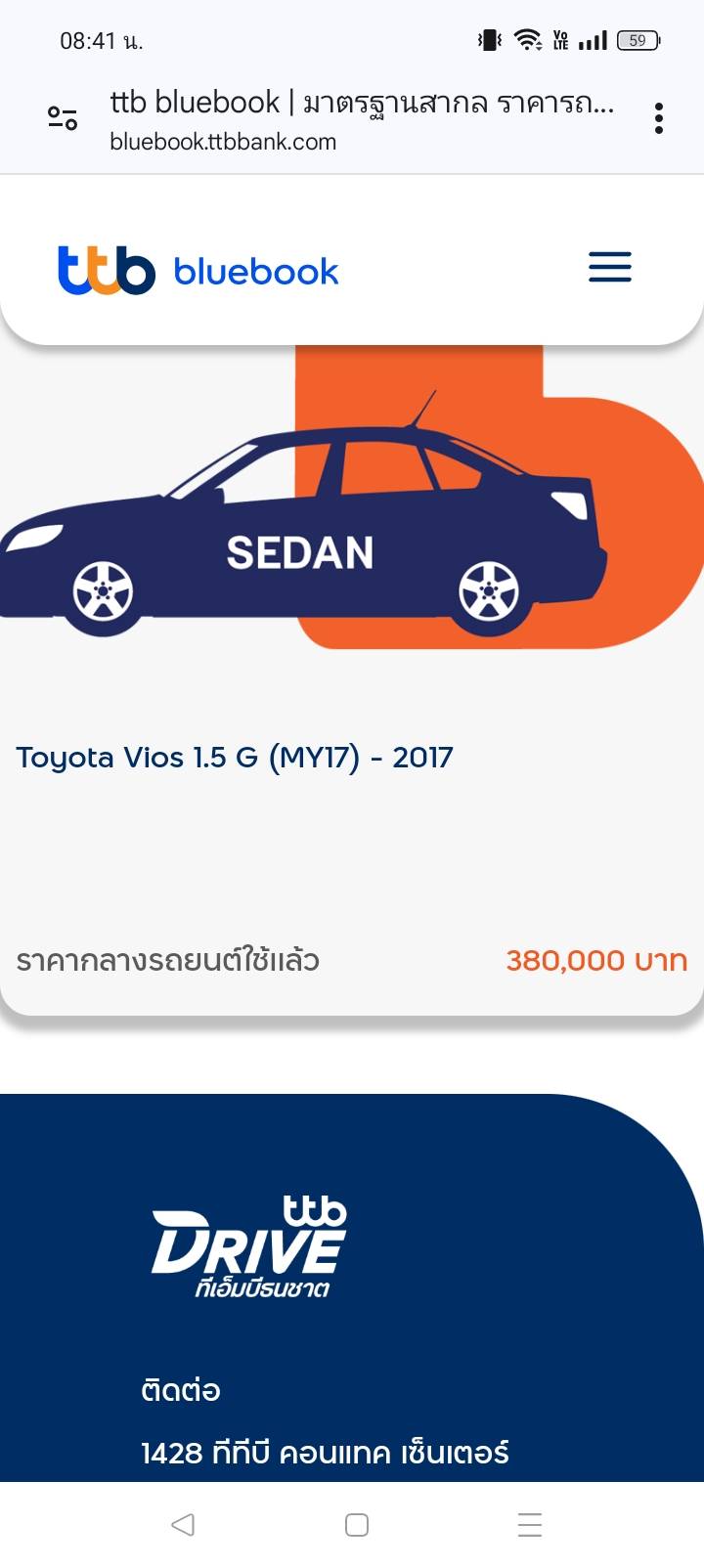Go to ttb bluebook home via logo
Image resolution: width=704 pixels, height=1568 pixels.
point(198,270)
